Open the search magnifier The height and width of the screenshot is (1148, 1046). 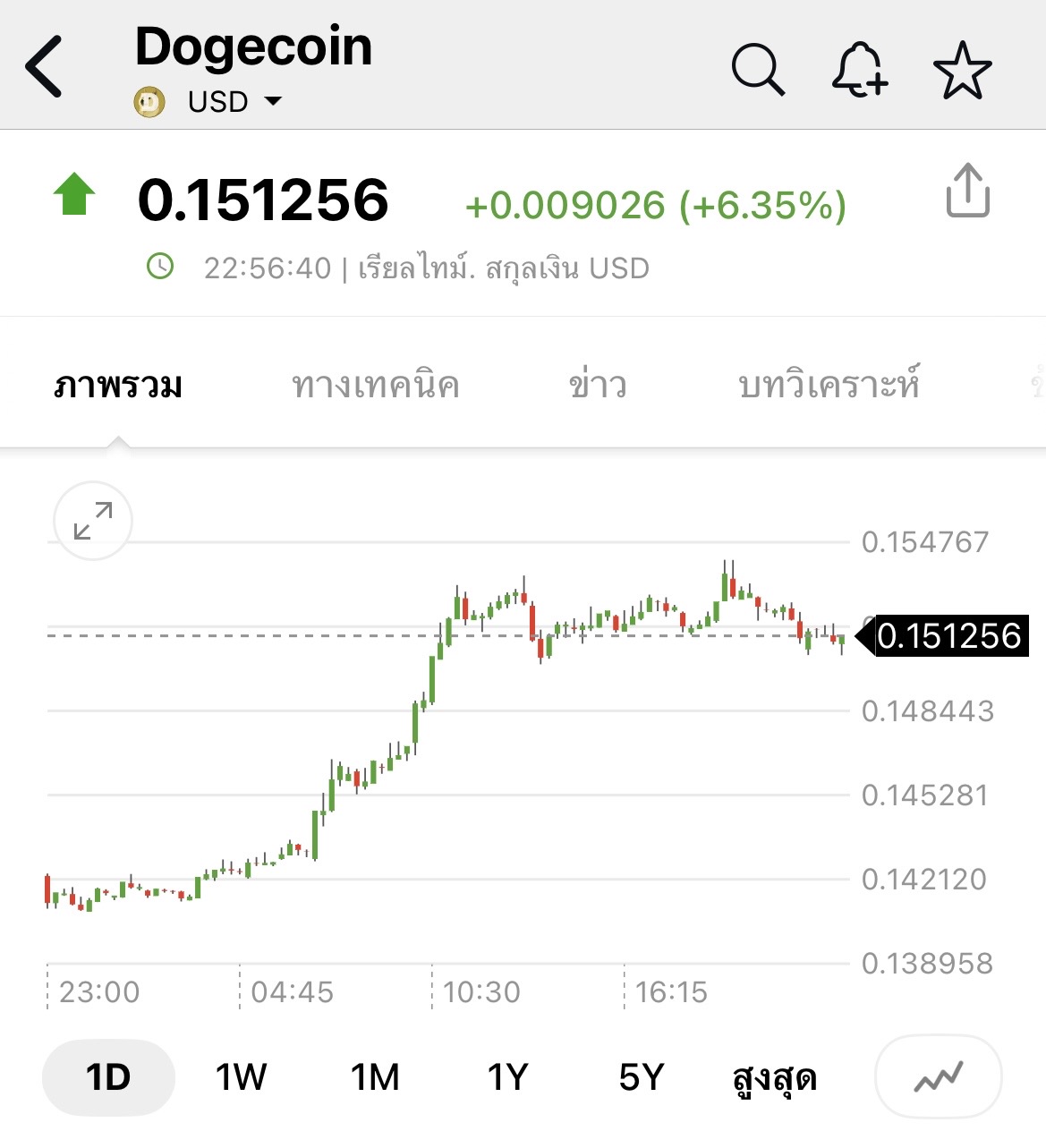pyautogui.click(x=758, y=69)
